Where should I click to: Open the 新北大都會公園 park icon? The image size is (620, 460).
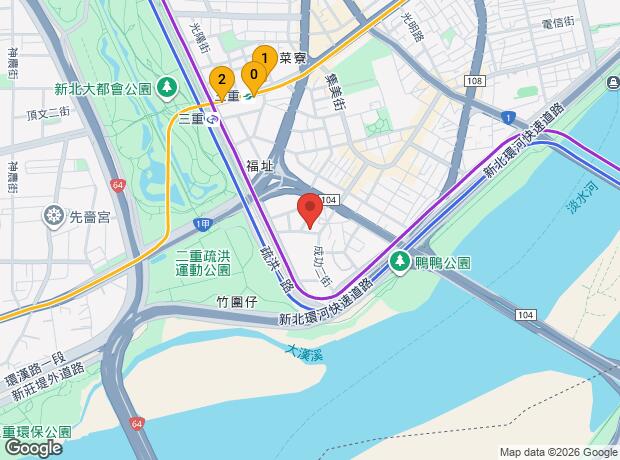166,89
